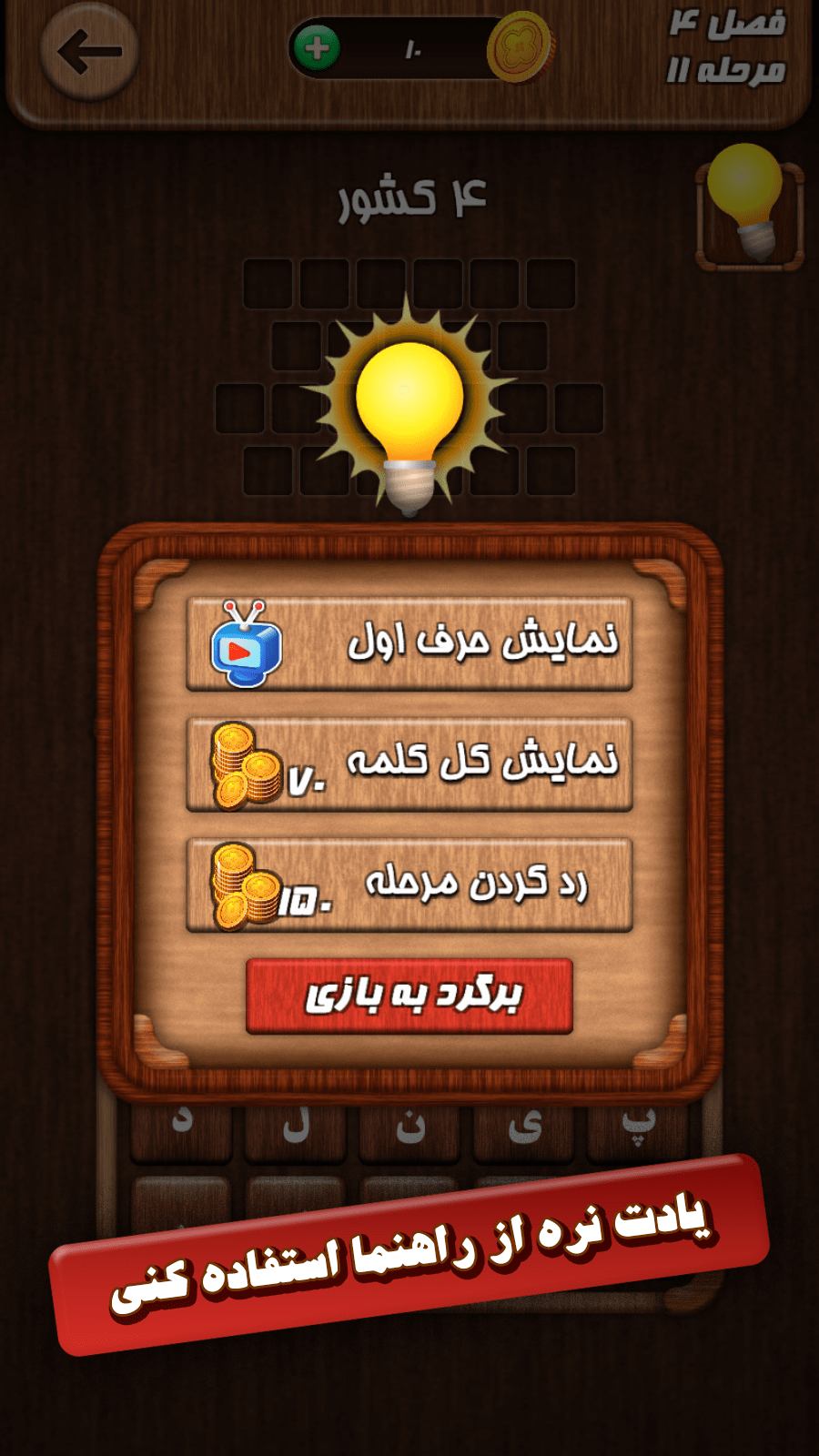Add coins with the green plus
Screen dimensions: 819x1456
[x=317, y=46]
